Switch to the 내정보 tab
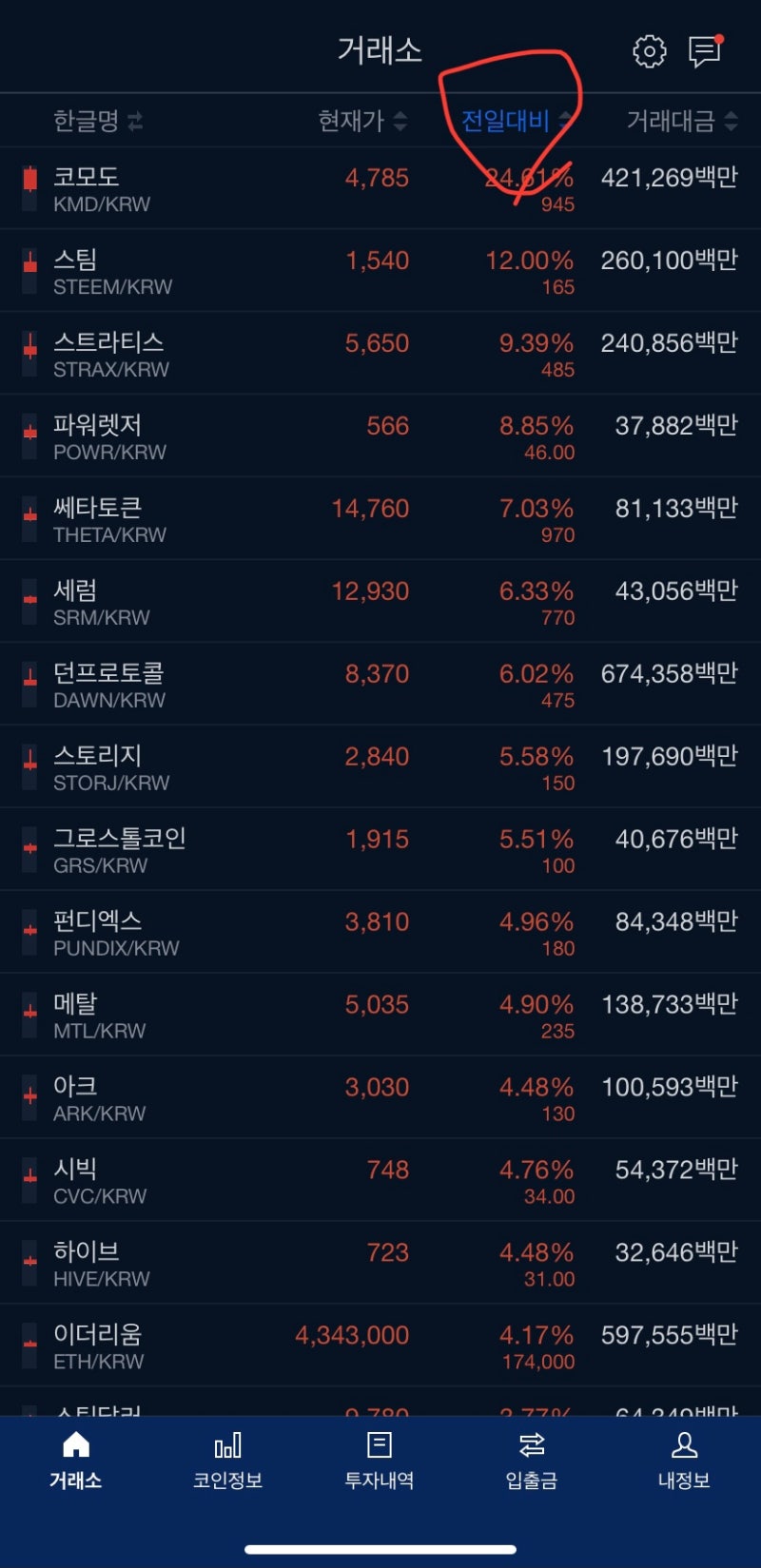This screenshot has height=1568, width=761. click(684, 1462)
